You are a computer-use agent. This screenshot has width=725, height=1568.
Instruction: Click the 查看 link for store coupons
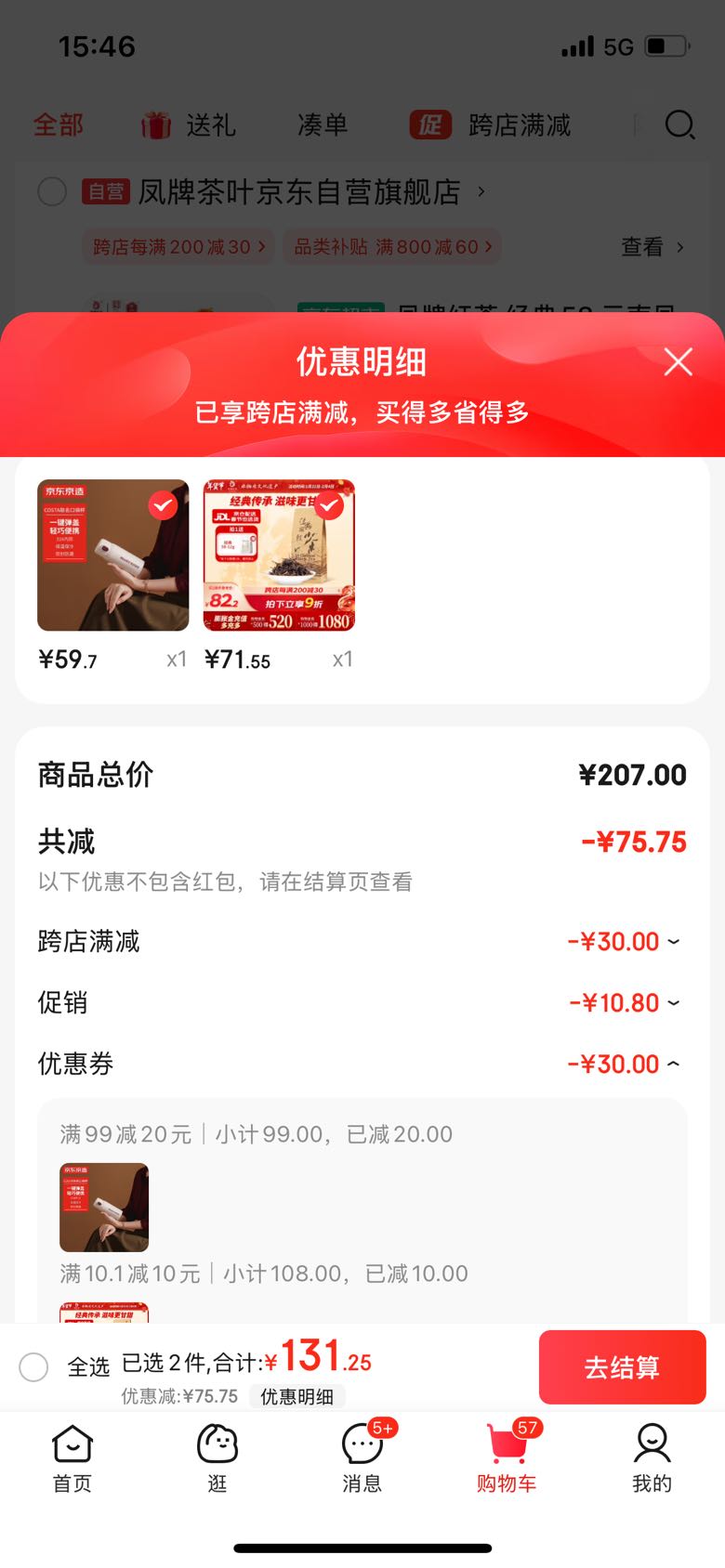tap(643, 246)
